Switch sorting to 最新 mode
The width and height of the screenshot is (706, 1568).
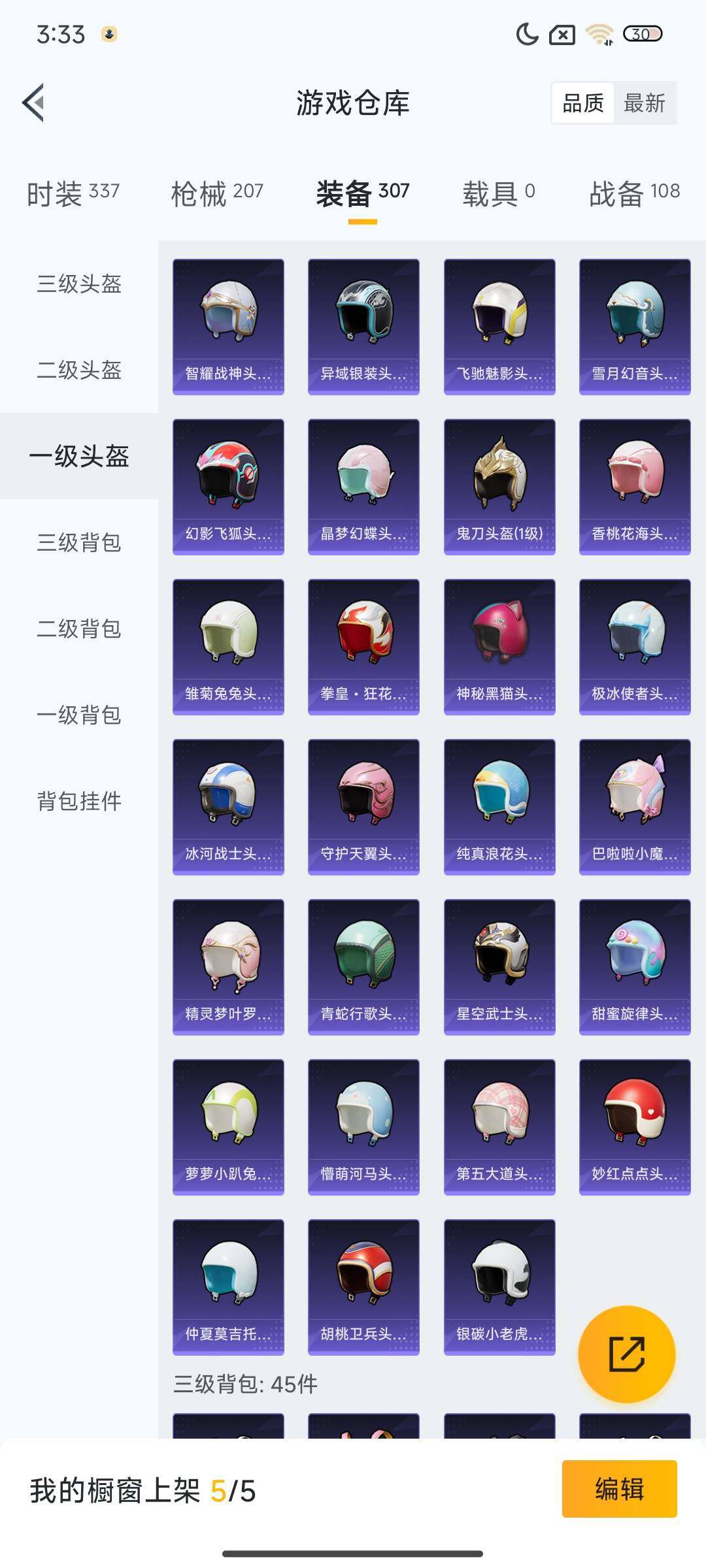[x=645, y=103]
